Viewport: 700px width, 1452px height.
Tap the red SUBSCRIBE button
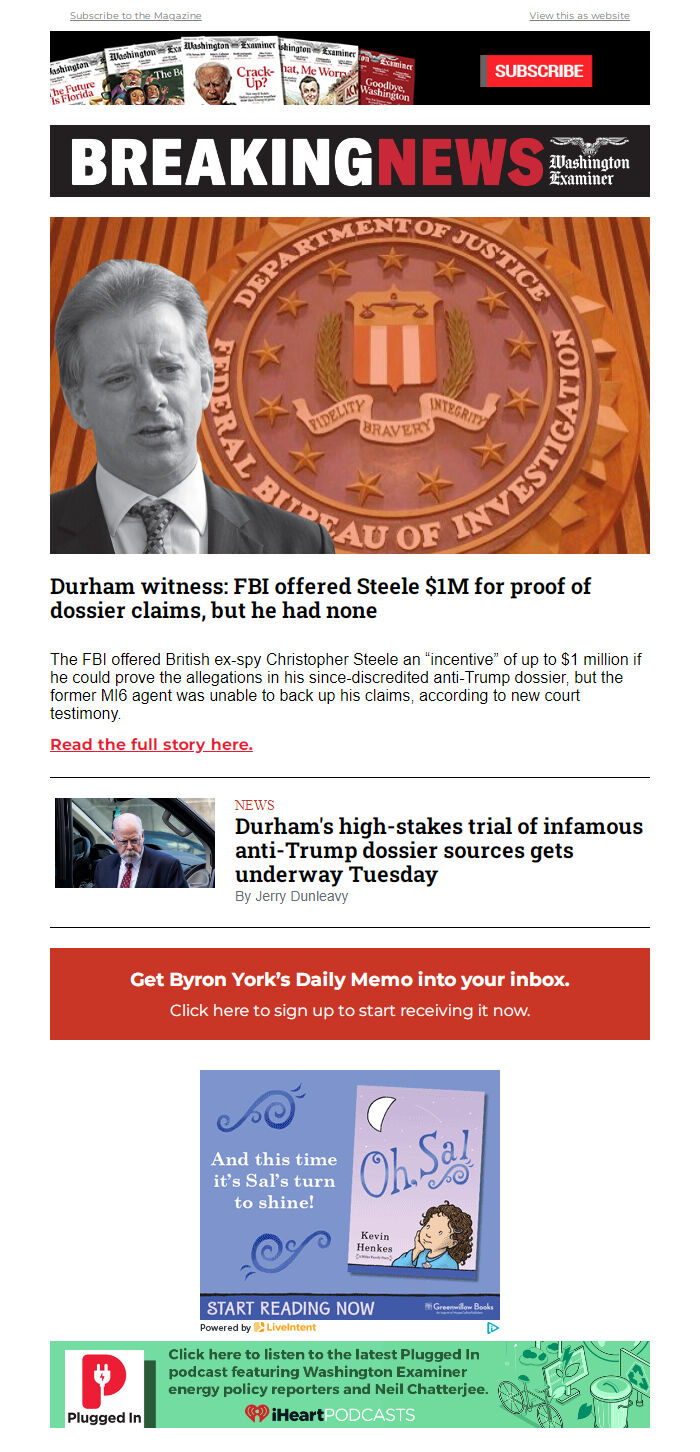click(538, 71)
